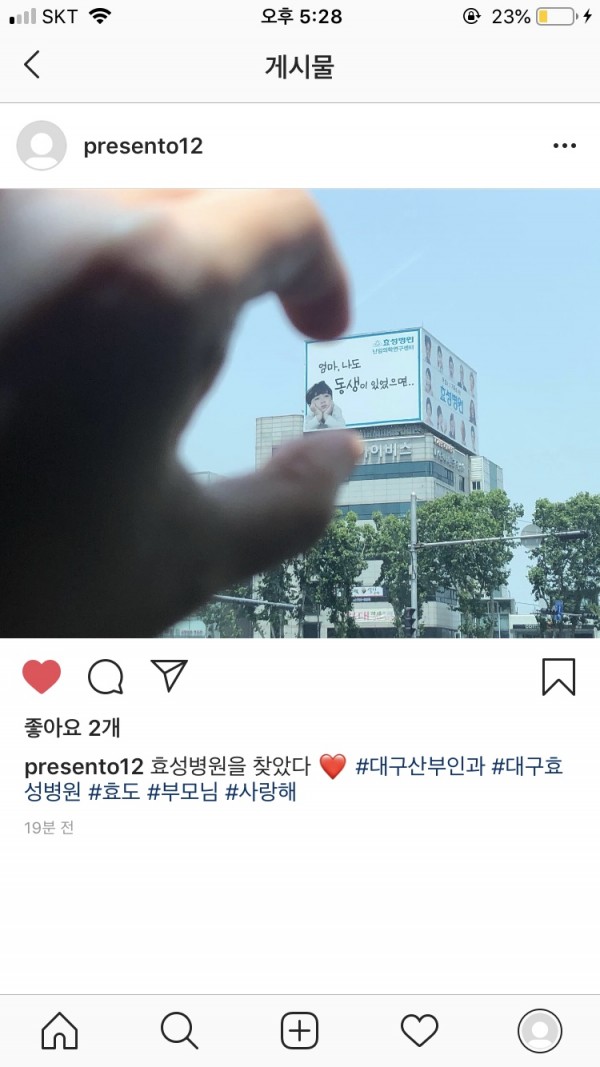The width and height of the screenshot is (600, 1067).
Task: Open the presento12 username at the post header
Action: 143,146
